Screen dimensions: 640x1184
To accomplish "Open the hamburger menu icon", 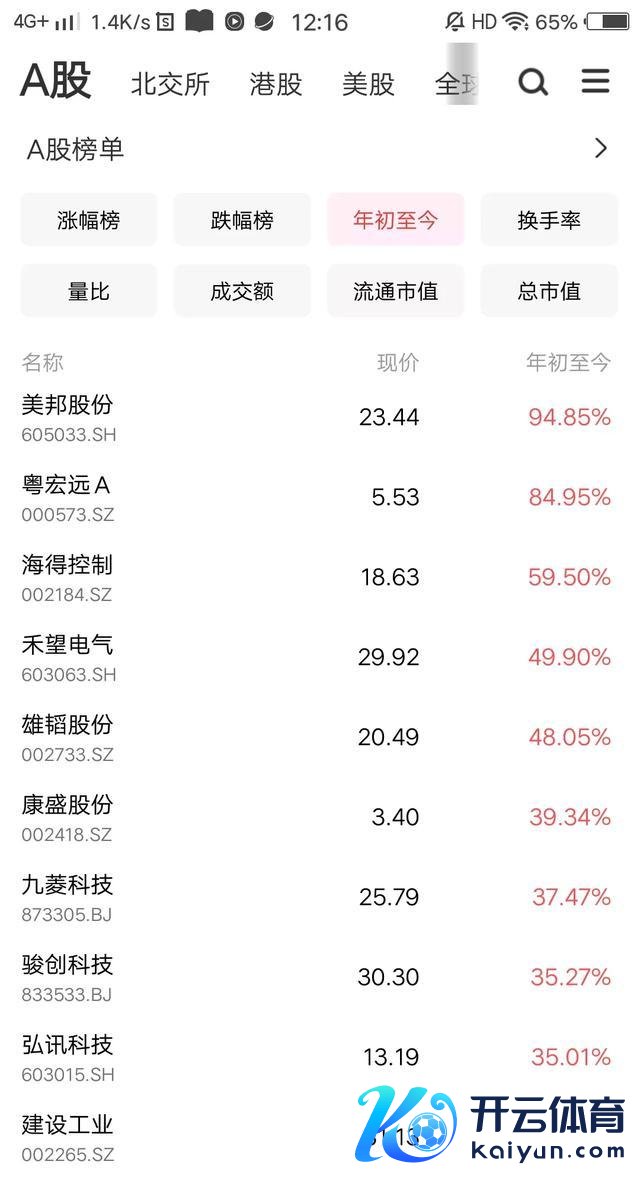I will pyautogui.click(x=596, y=82).
